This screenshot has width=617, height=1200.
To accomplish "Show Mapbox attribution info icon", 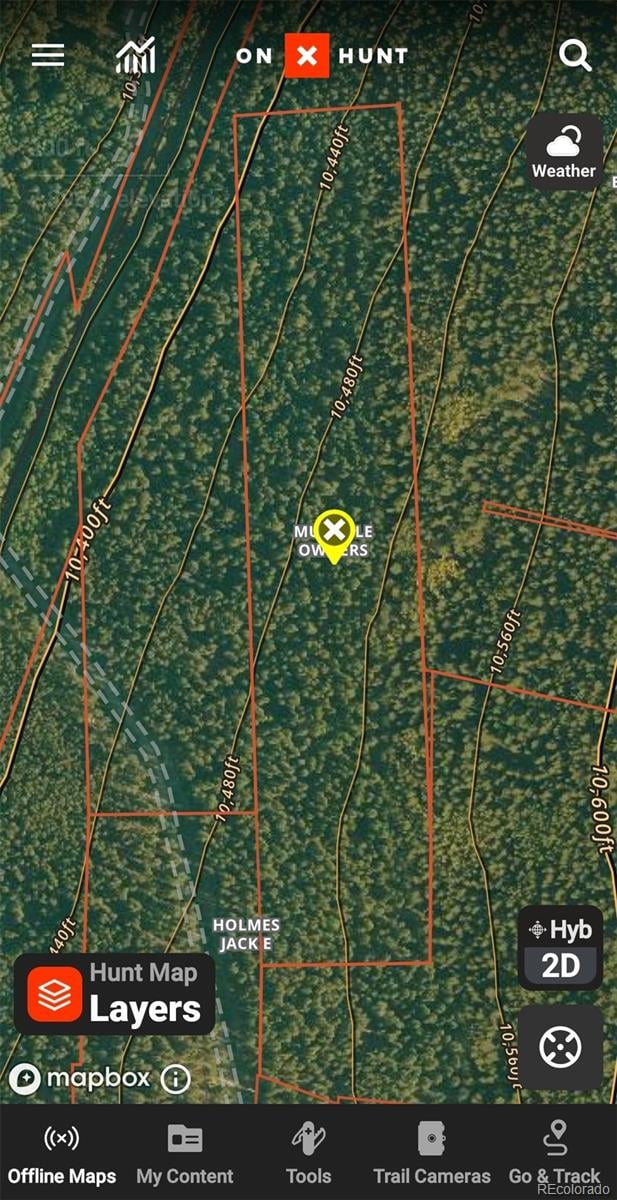I will 175,1078.
